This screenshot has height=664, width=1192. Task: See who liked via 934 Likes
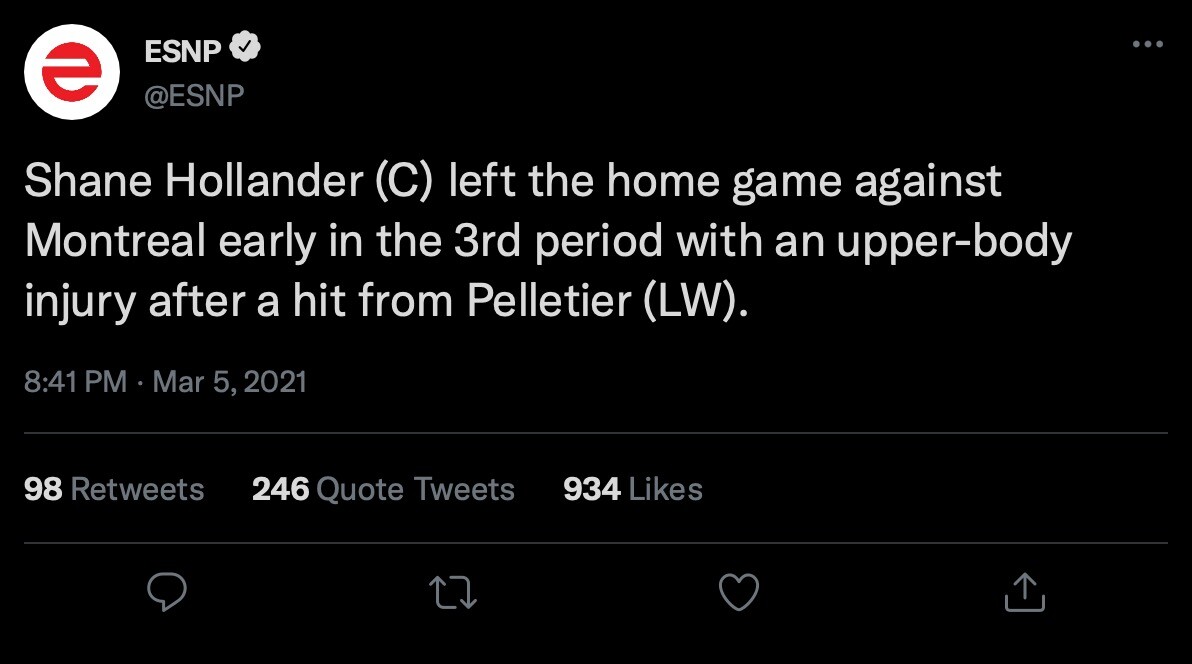pyautogui.click(x=633, y=489)
